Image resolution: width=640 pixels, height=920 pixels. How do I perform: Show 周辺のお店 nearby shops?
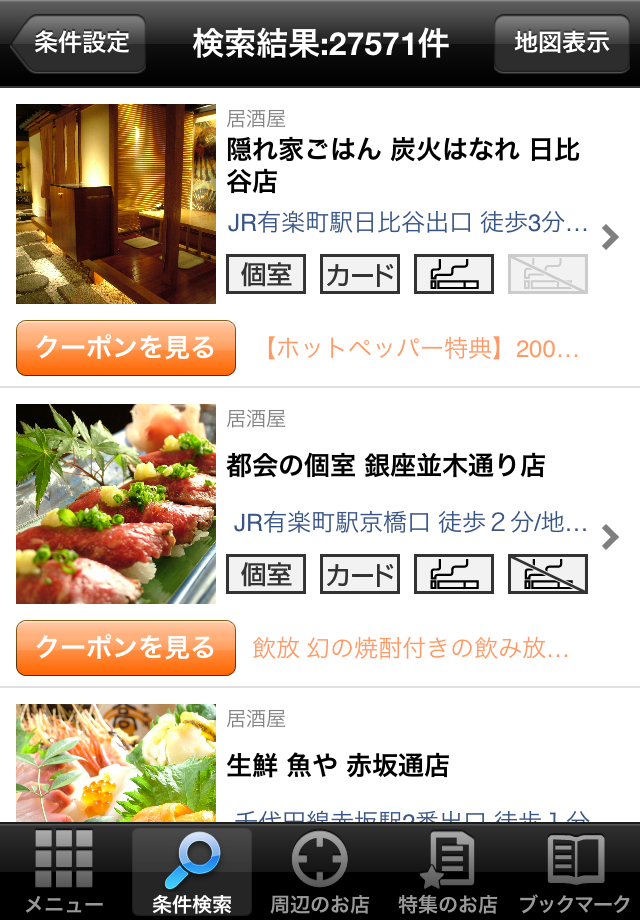click(320, 872)
